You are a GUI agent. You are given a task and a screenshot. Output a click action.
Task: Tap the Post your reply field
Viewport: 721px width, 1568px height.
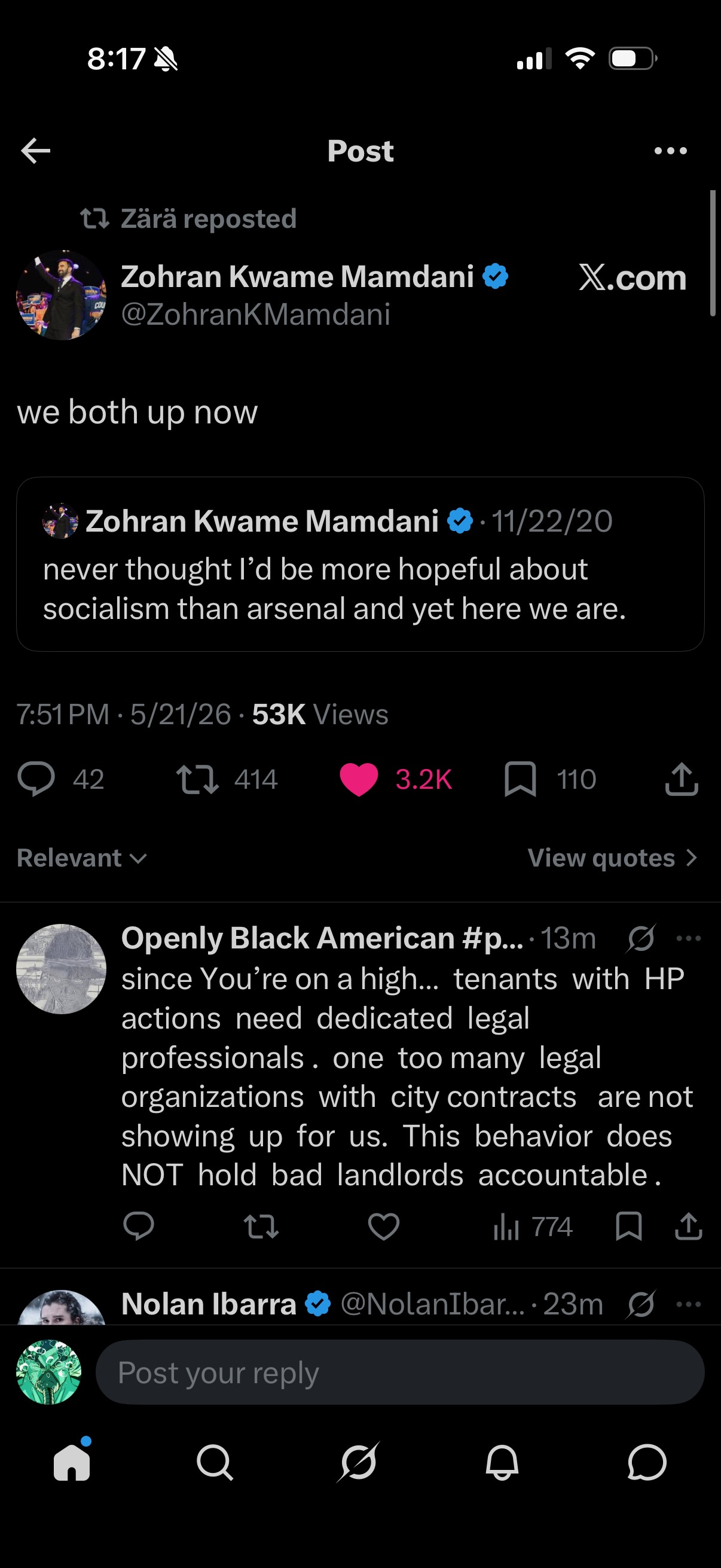tap(400, 1372)
